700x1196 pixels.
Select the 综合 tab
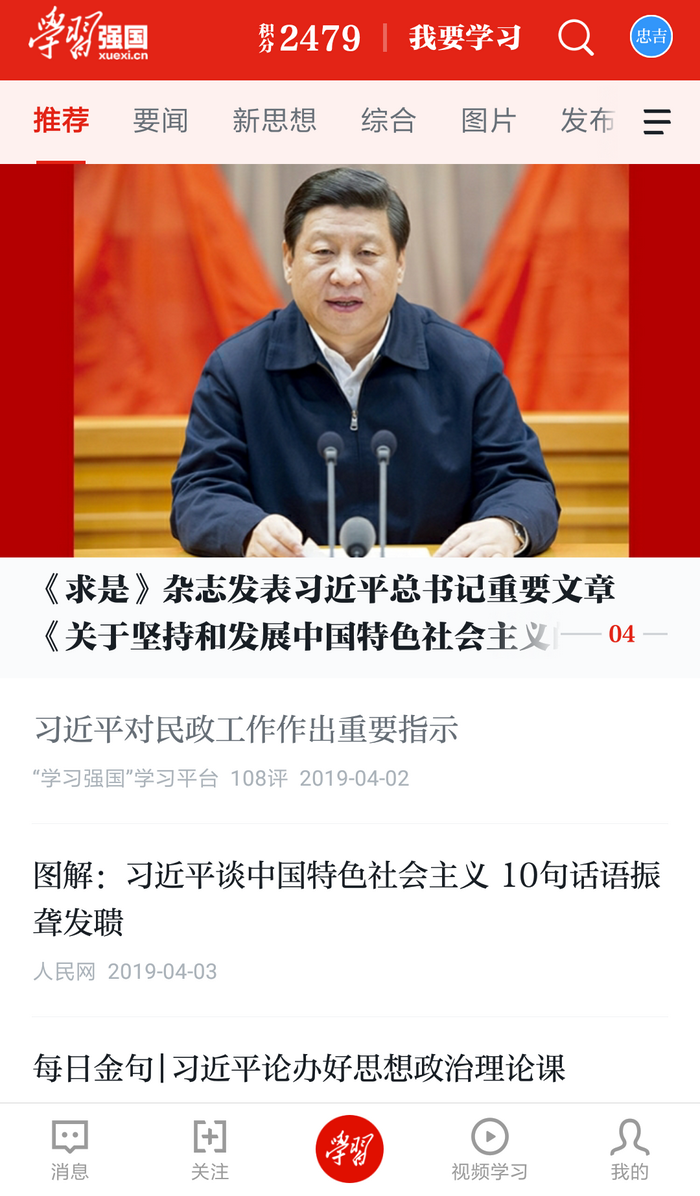(x=389, y=121)
